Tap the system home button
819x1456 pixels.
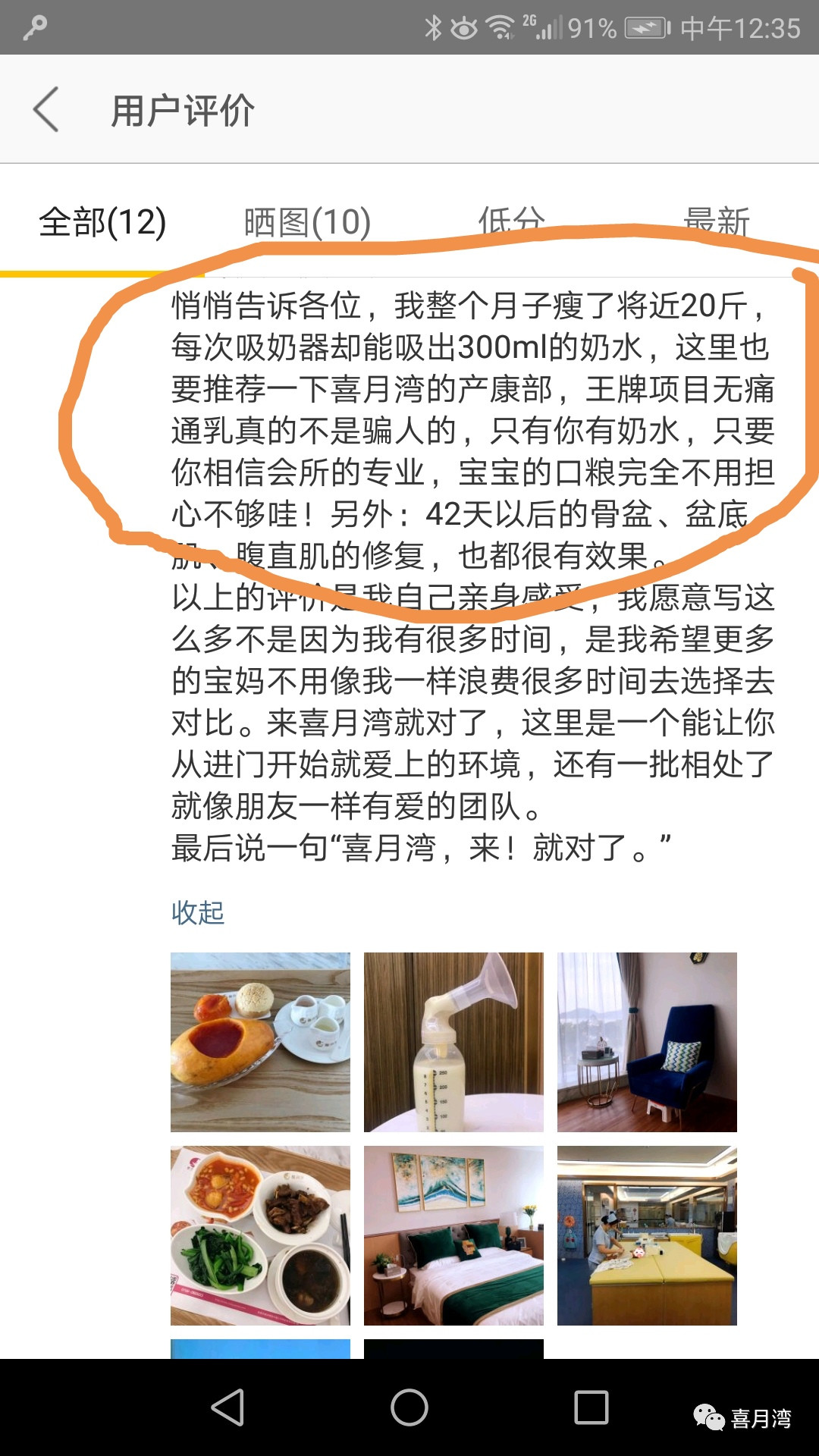tap(409, 1407)
